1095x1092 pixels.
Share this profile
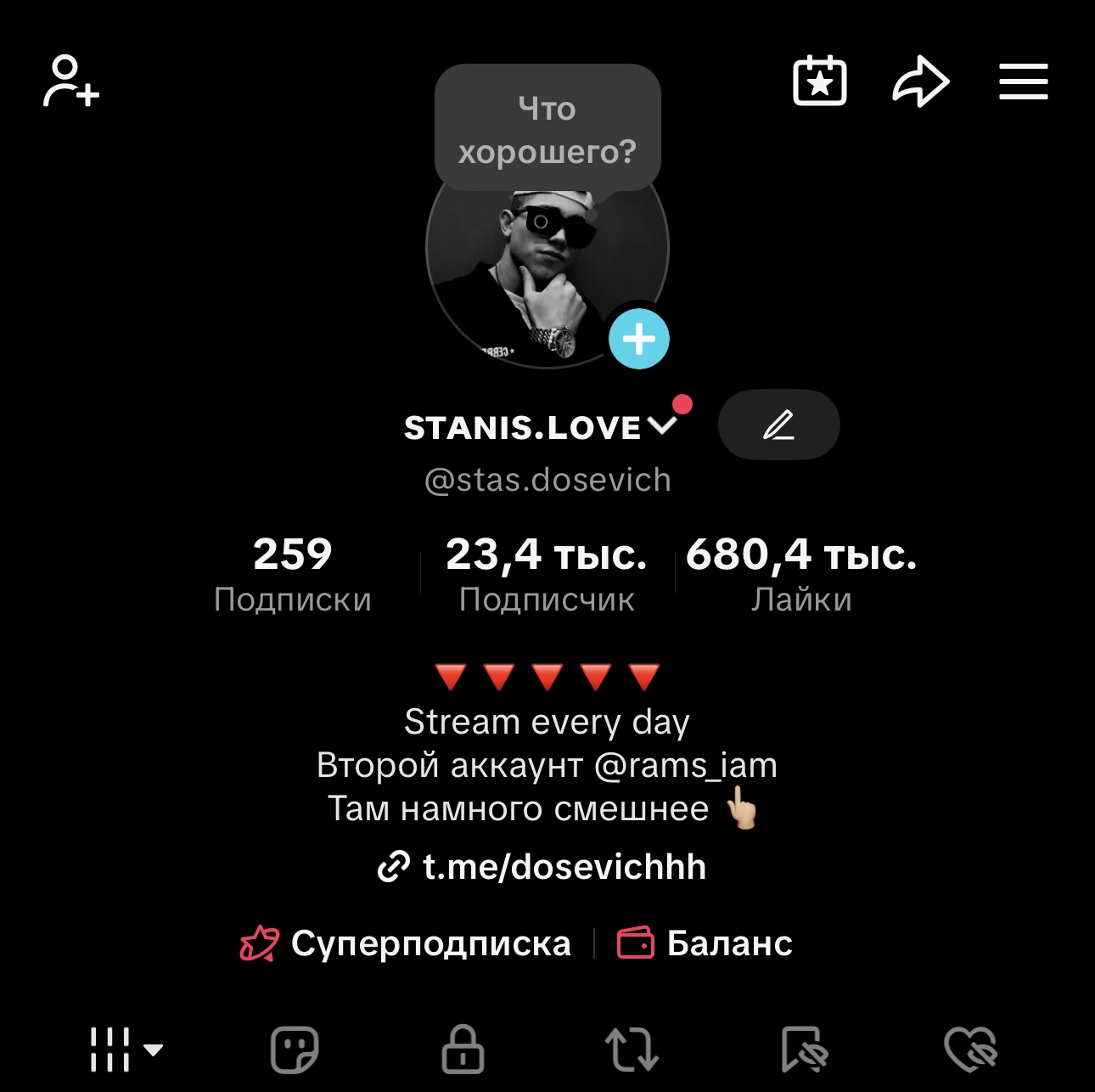point(921,82)
